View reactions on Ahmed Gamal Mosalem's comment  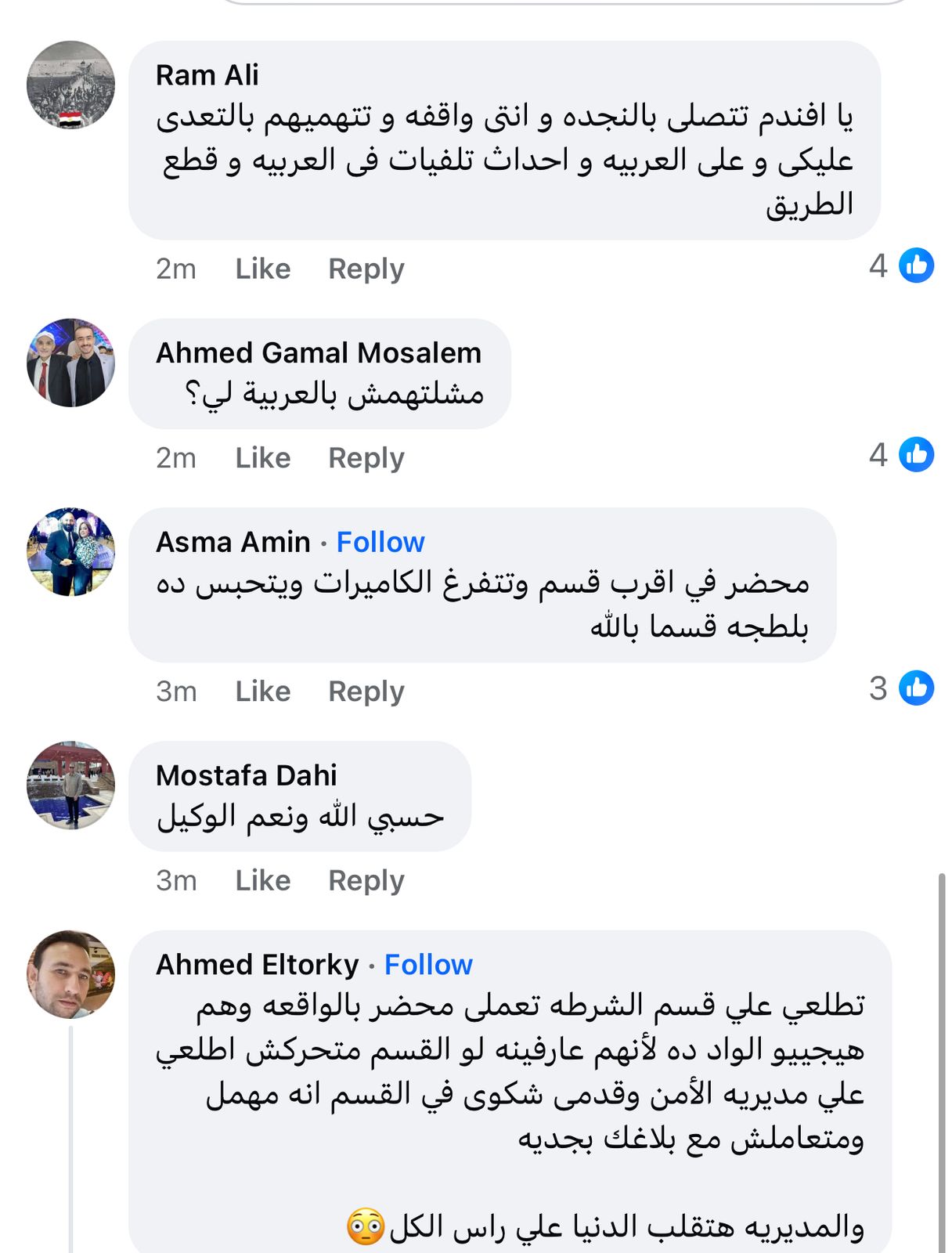coord(901,455)
